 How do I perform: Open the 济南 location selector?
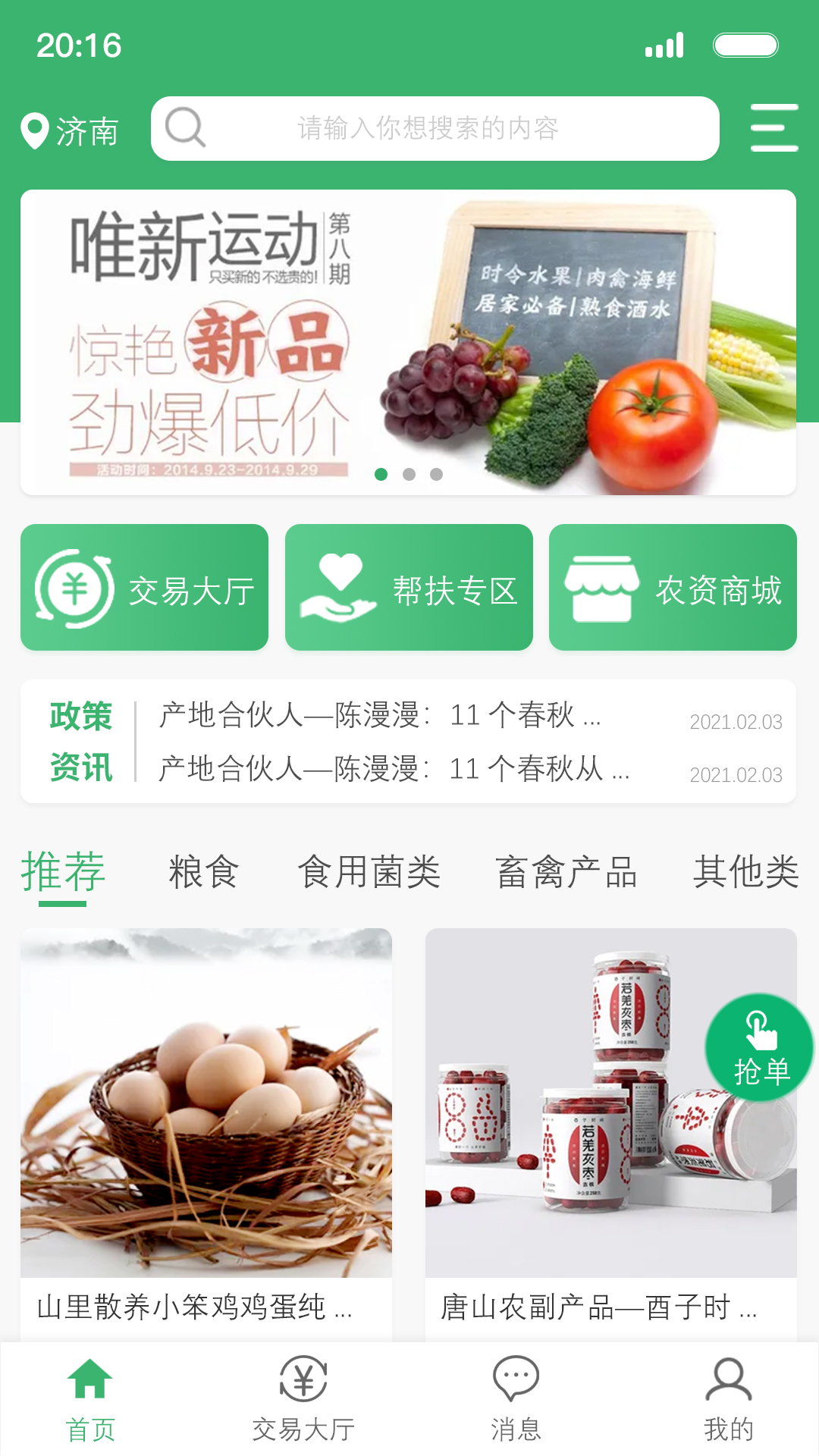pyautogui.click(x=70, y=131)
